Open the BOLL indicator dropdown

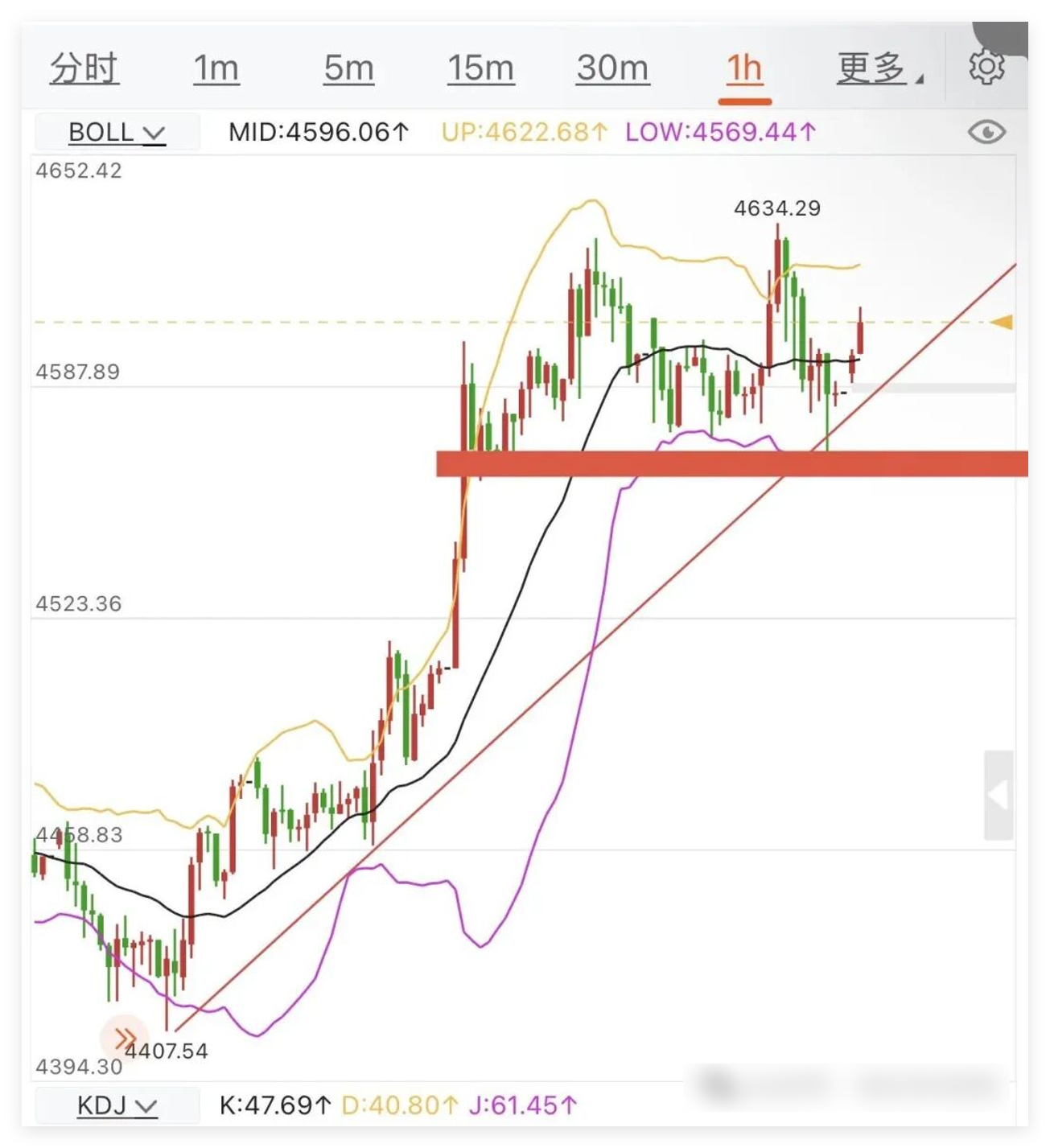tap(117, 132)
